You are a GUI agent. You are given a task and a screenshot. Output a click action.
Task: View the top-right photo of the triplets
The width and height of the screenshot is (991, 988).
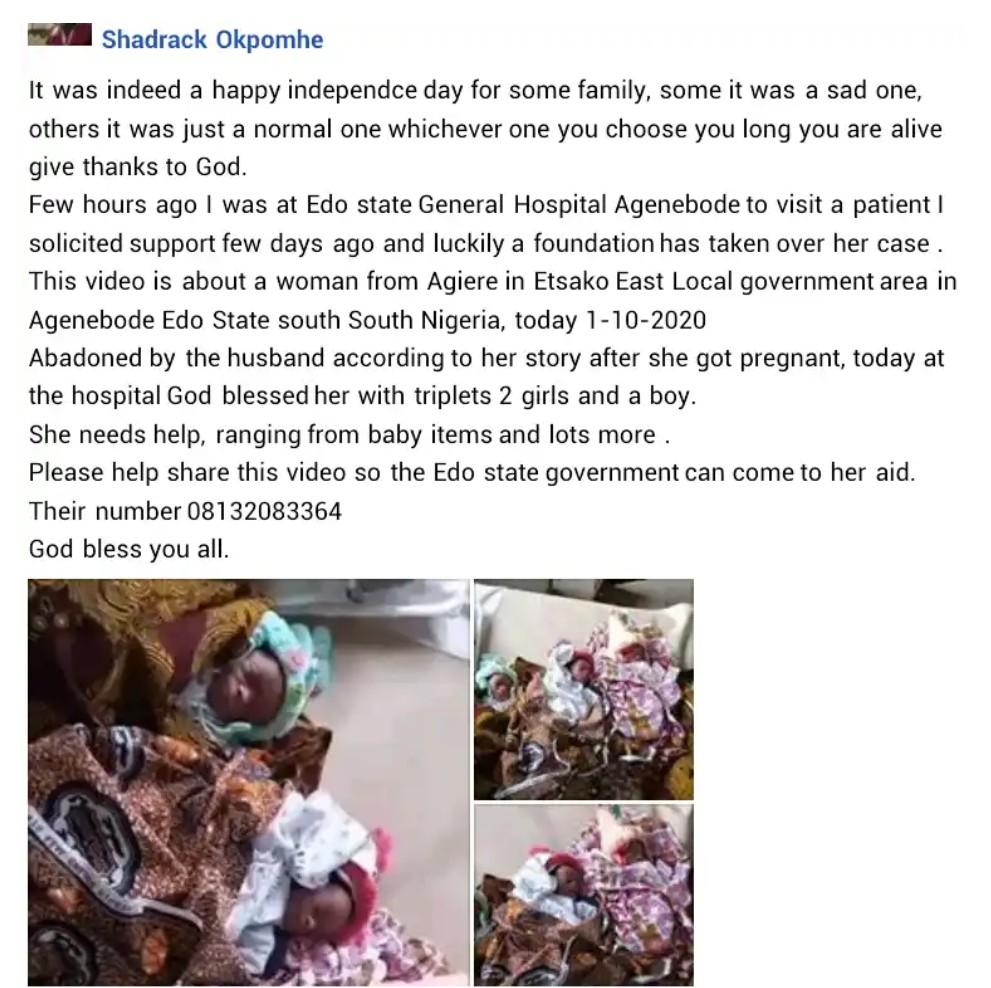point(583,689)
